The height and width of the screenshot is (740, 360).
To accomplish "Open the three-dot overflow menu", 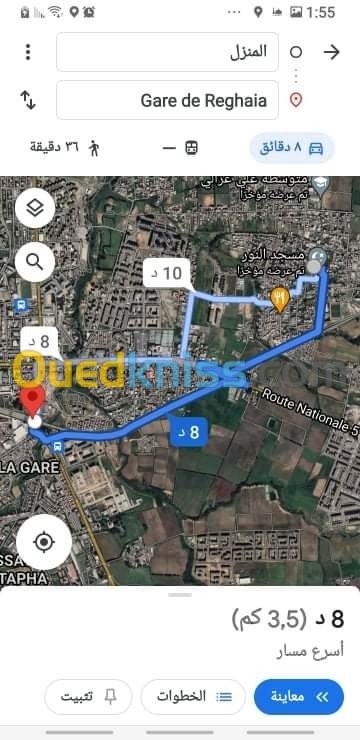I will pos(28,52).
